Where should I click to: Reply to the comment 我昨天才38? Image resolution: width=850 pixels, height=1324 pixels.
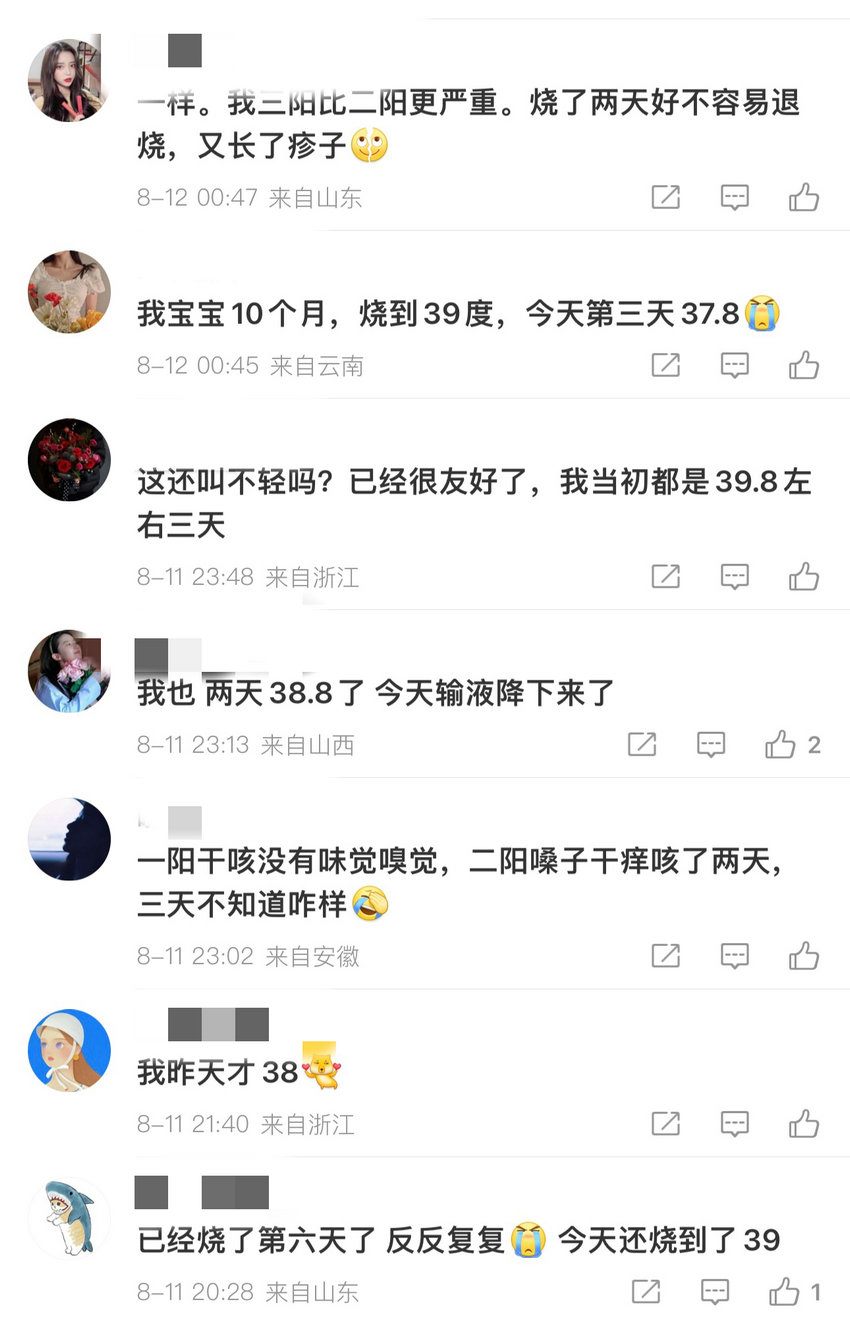tap(735, 1124)
